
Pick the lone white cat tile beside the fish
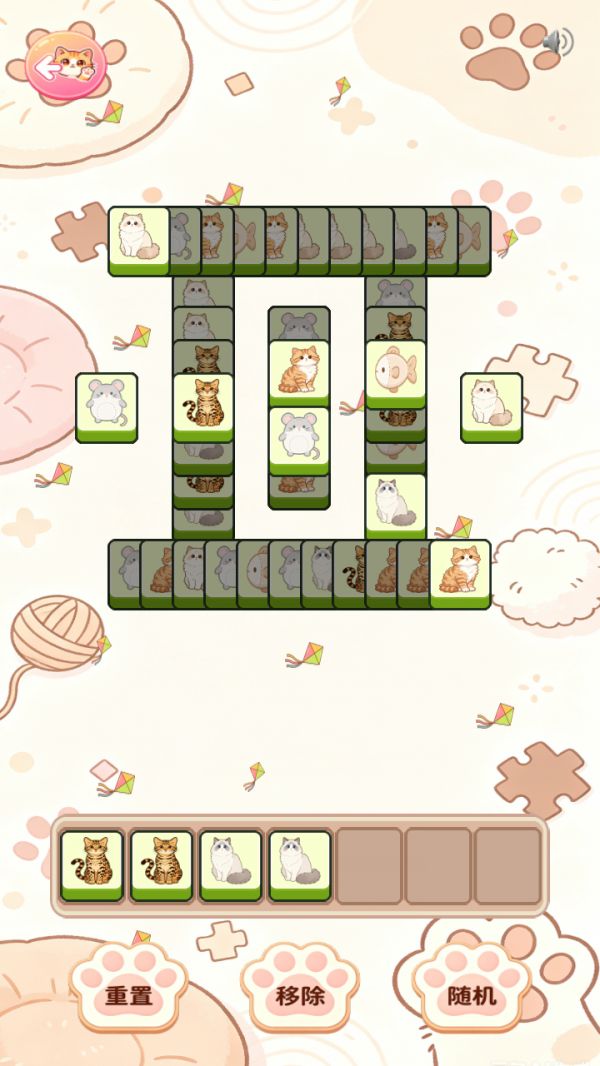click(491, 408)
